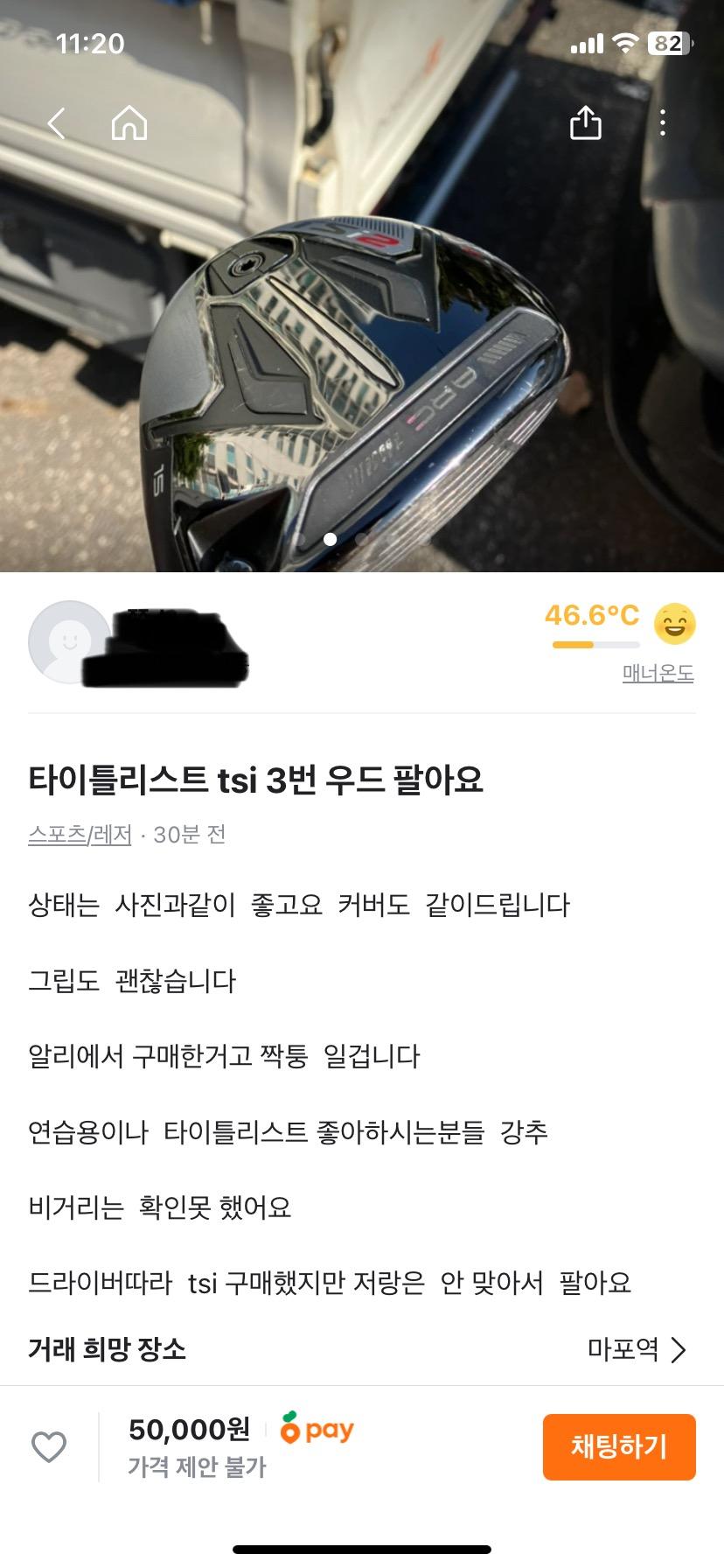Open the home icon in top bar
This screenshot has height=1568, width=724.
[x=129, y=123]
